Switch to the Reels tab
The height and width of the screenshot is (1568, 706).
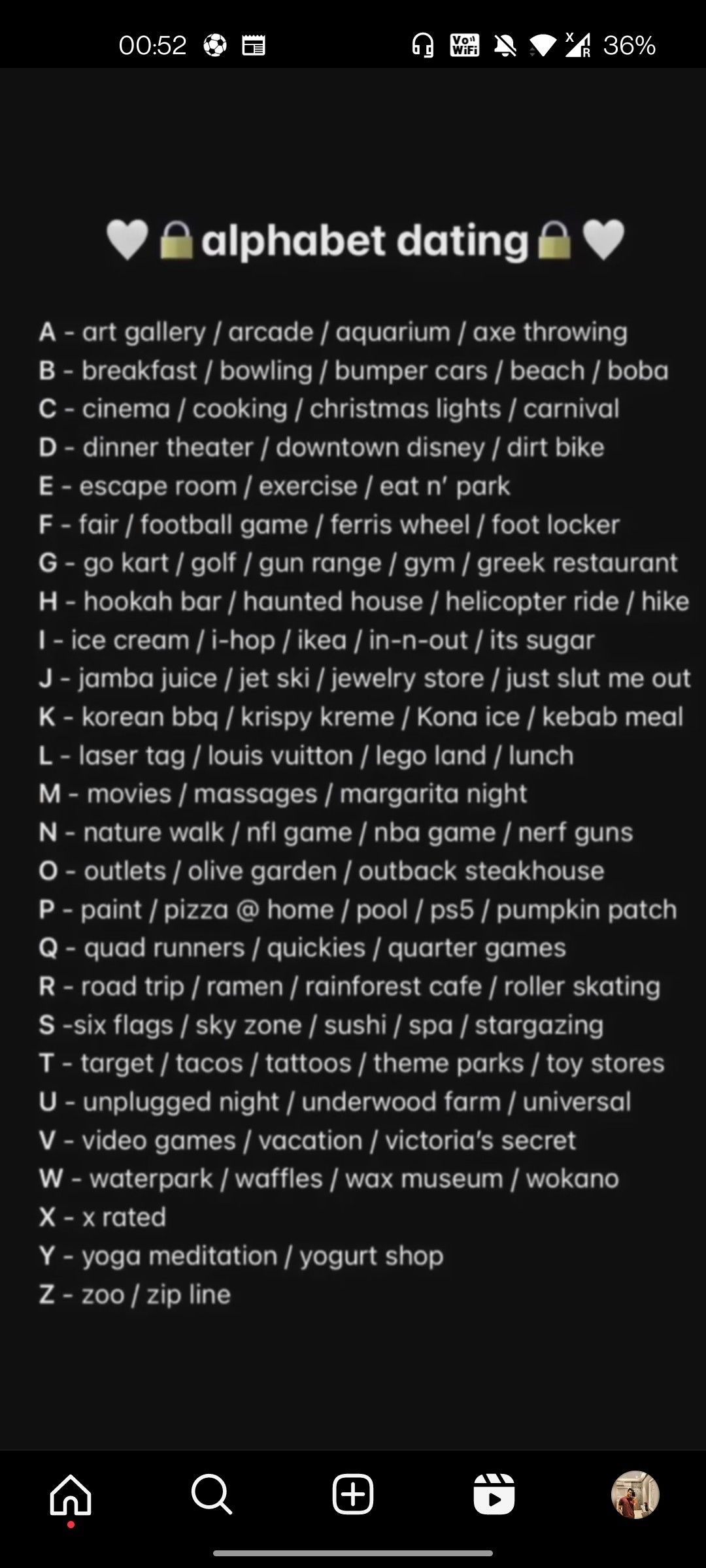[494, 1494]
